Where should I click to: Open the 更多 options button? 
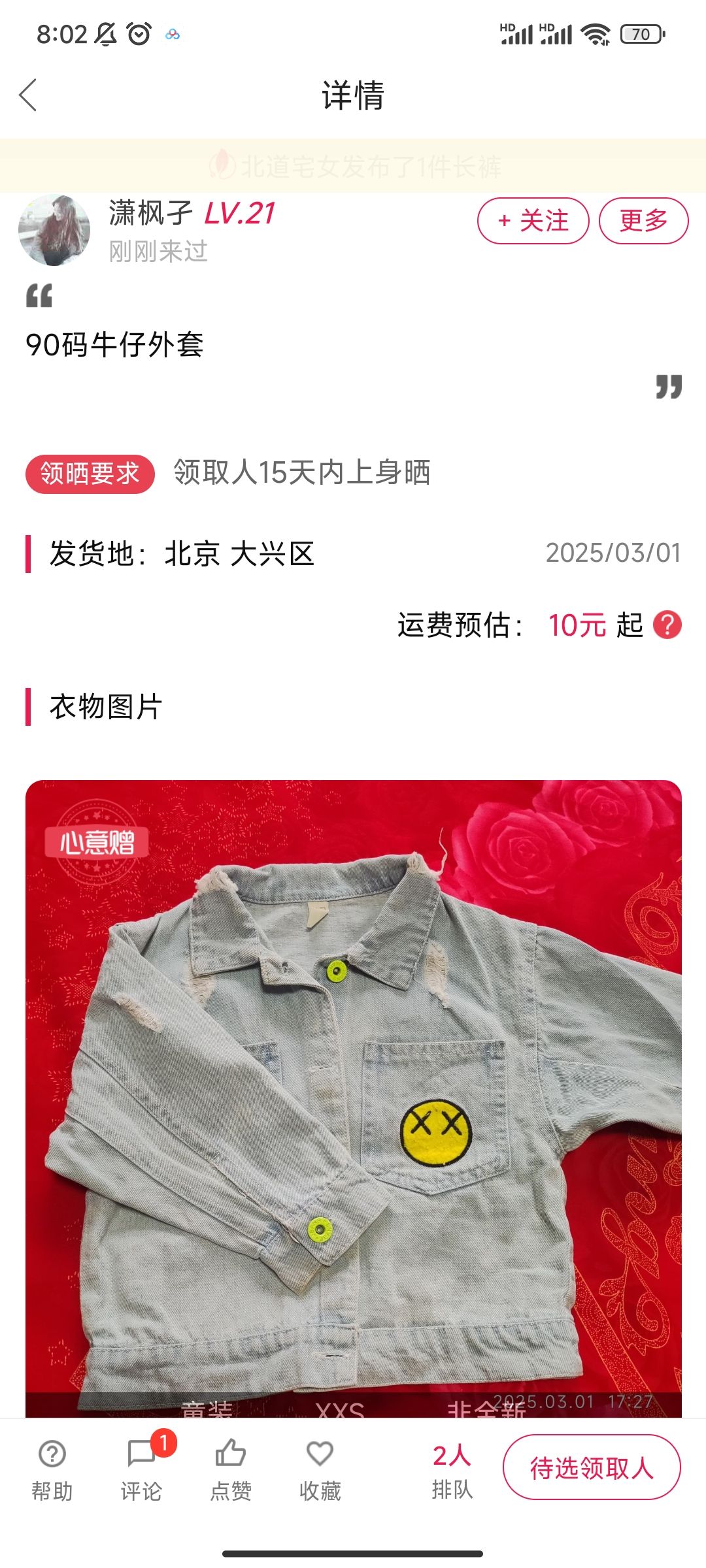click(643, 221)
